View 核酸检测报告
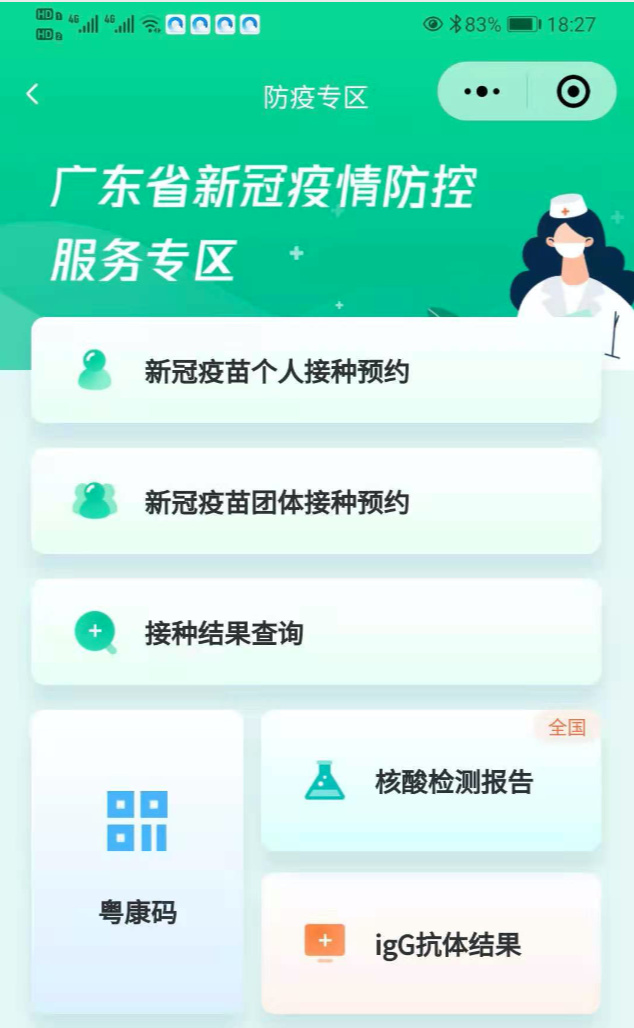This screenshot has height=1028, width=634. tap(431, 782)
